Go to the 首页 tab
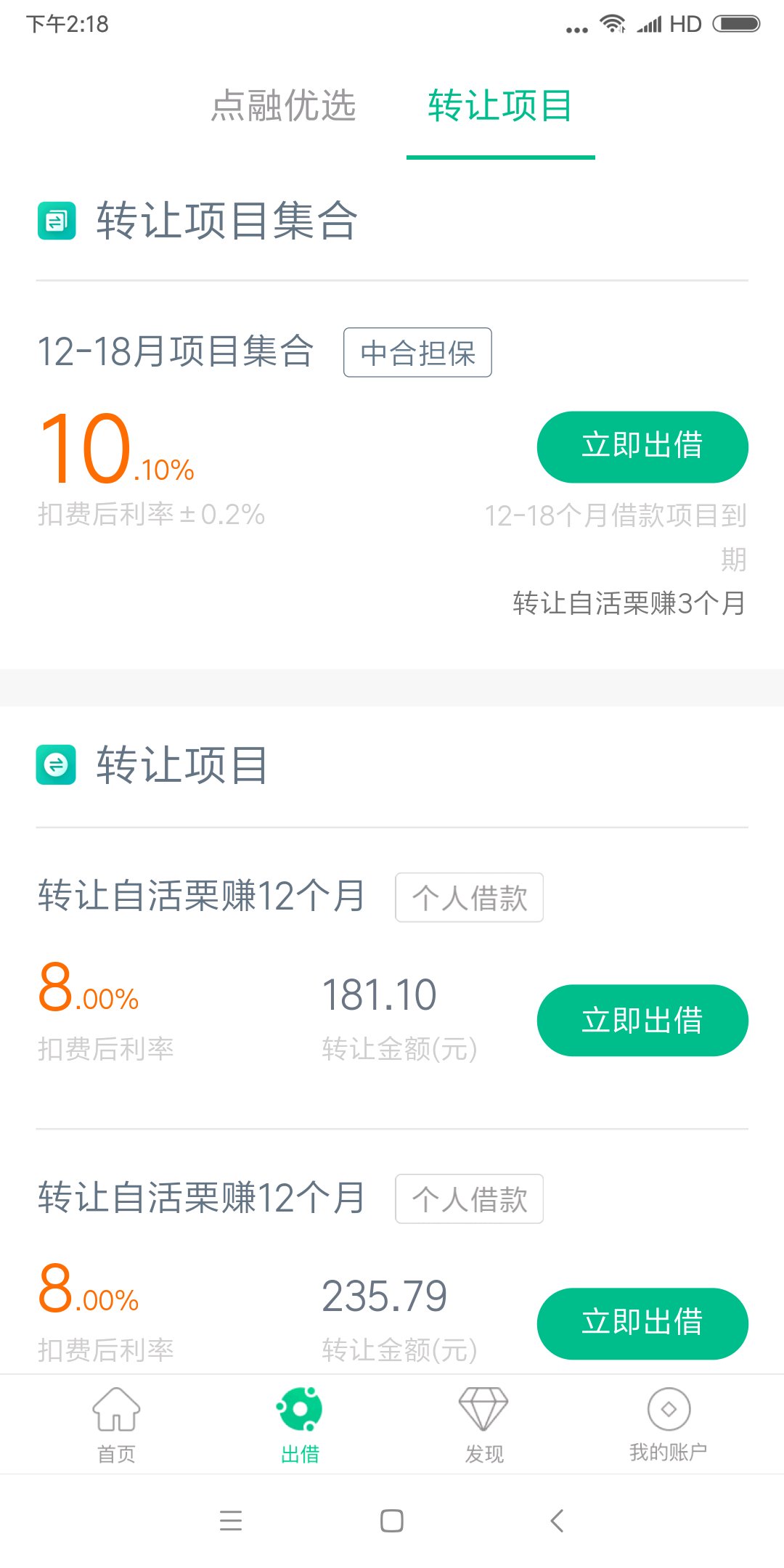Image resolution: width=784 pixels, height=1568 pixels. 116,1424
